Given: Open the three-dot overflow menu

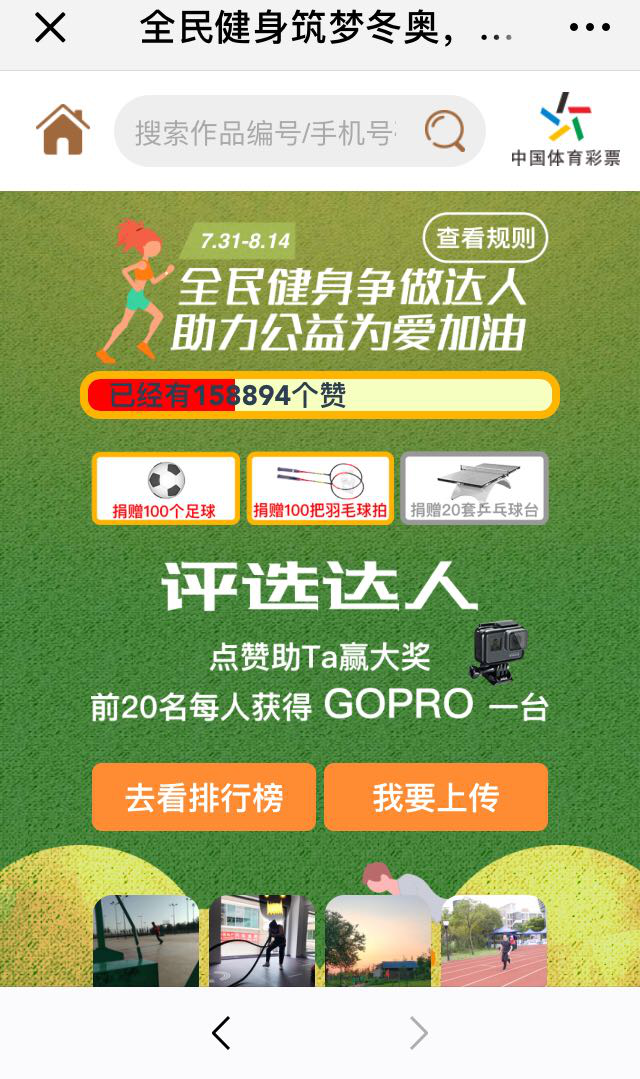Looking at the screenshot, I should 589,28.
